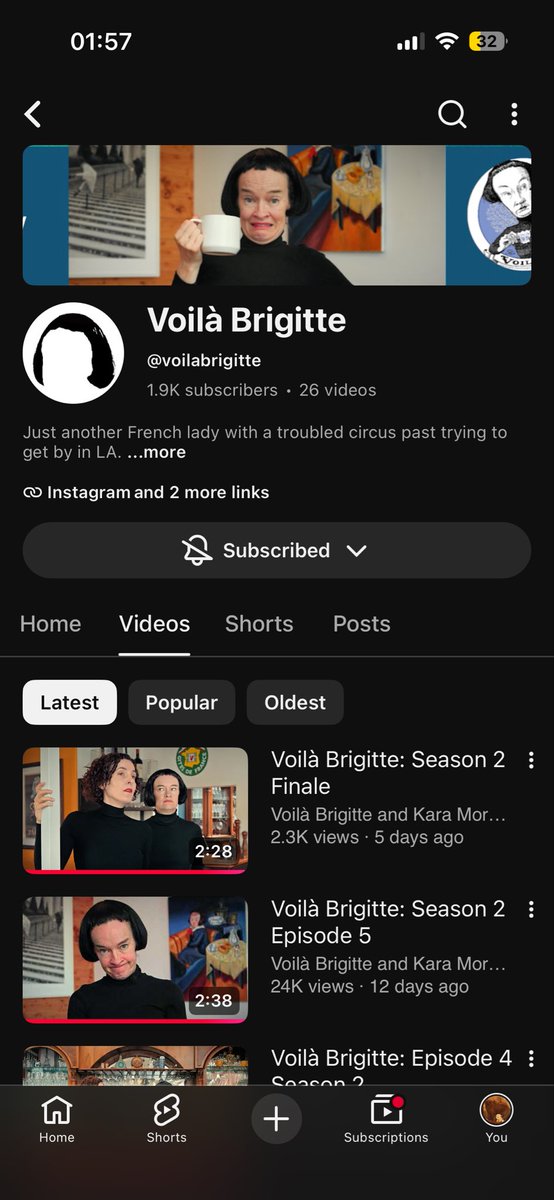Select the Latest sort chip
Image resolution: width=554 pixels, height=1200 pixels.
(70, 702)
